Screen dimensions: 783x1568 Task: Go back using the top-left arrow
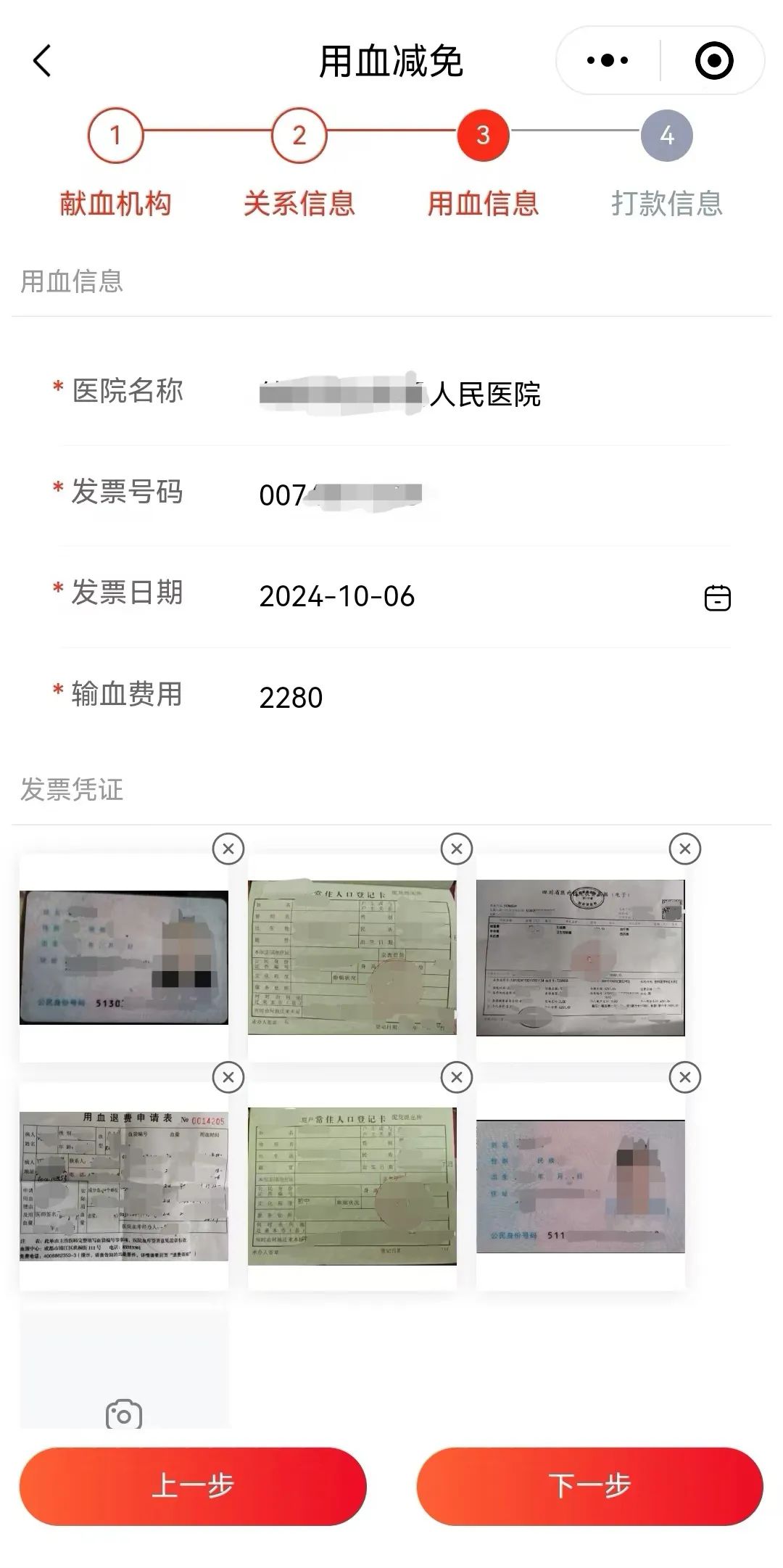tap(43, 61)
